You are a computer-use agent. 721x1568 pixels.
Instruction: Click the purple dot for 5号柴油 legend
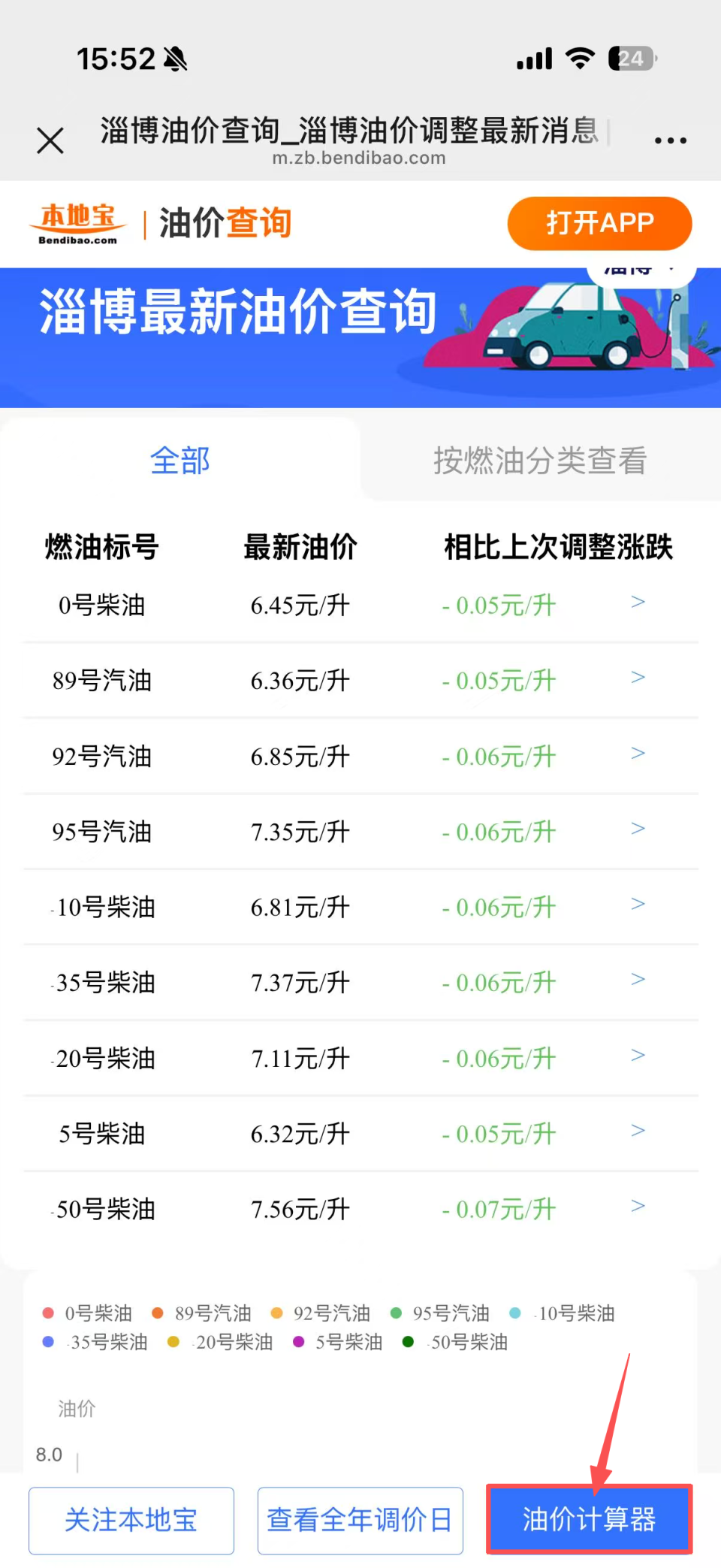(299, 1340)
